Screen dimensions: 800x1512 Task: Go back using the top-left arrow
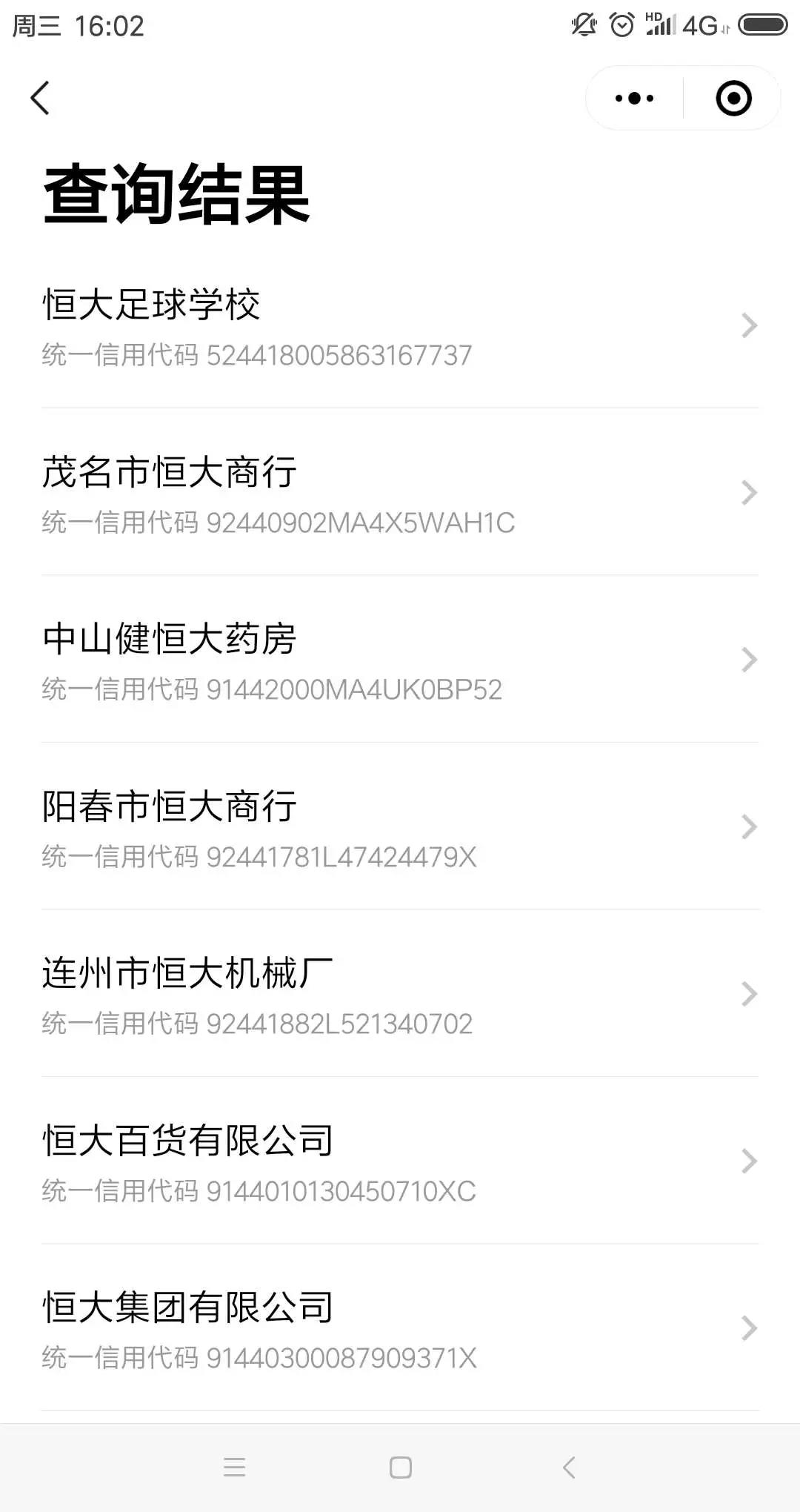[40, 98]
